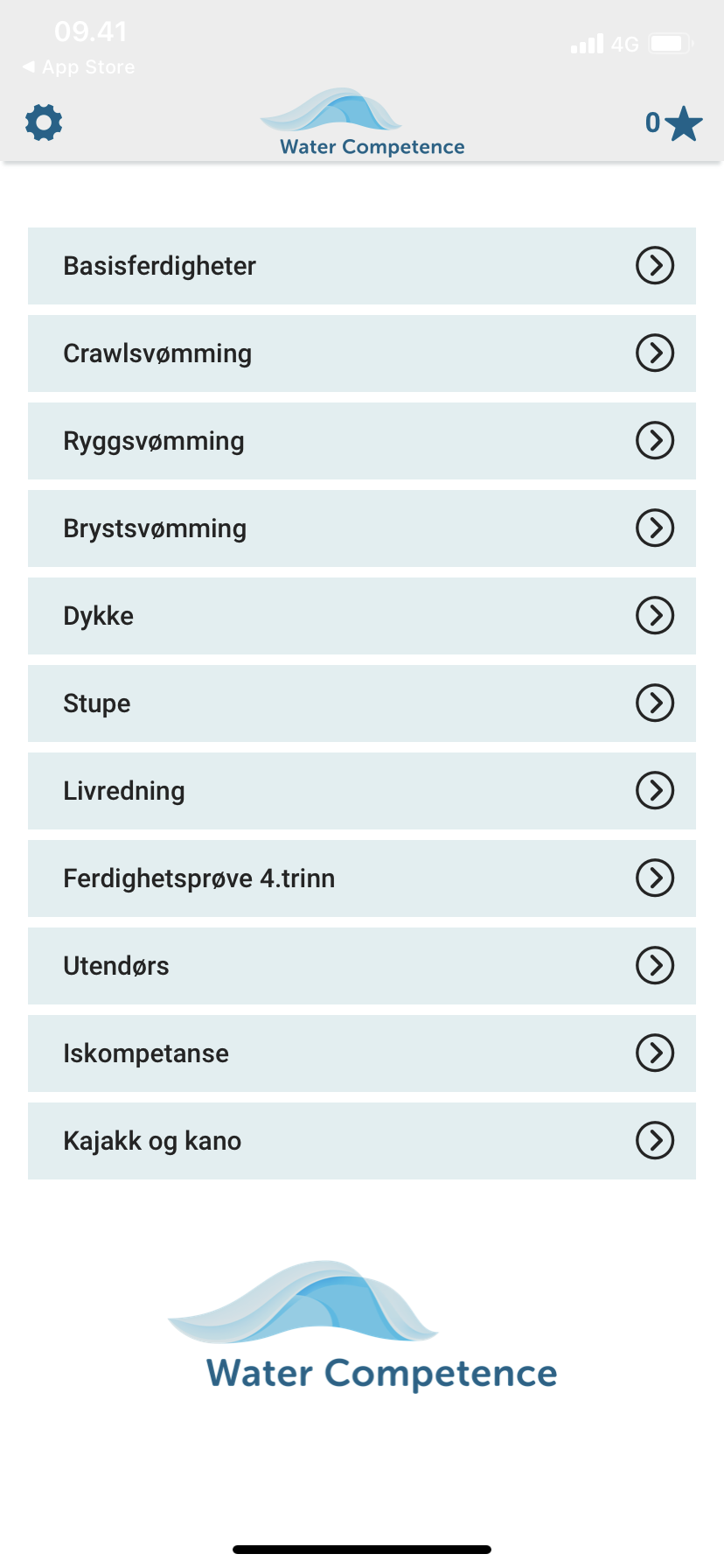
Task: Open the Utendørs category
Action: click(x=362, y=966)
